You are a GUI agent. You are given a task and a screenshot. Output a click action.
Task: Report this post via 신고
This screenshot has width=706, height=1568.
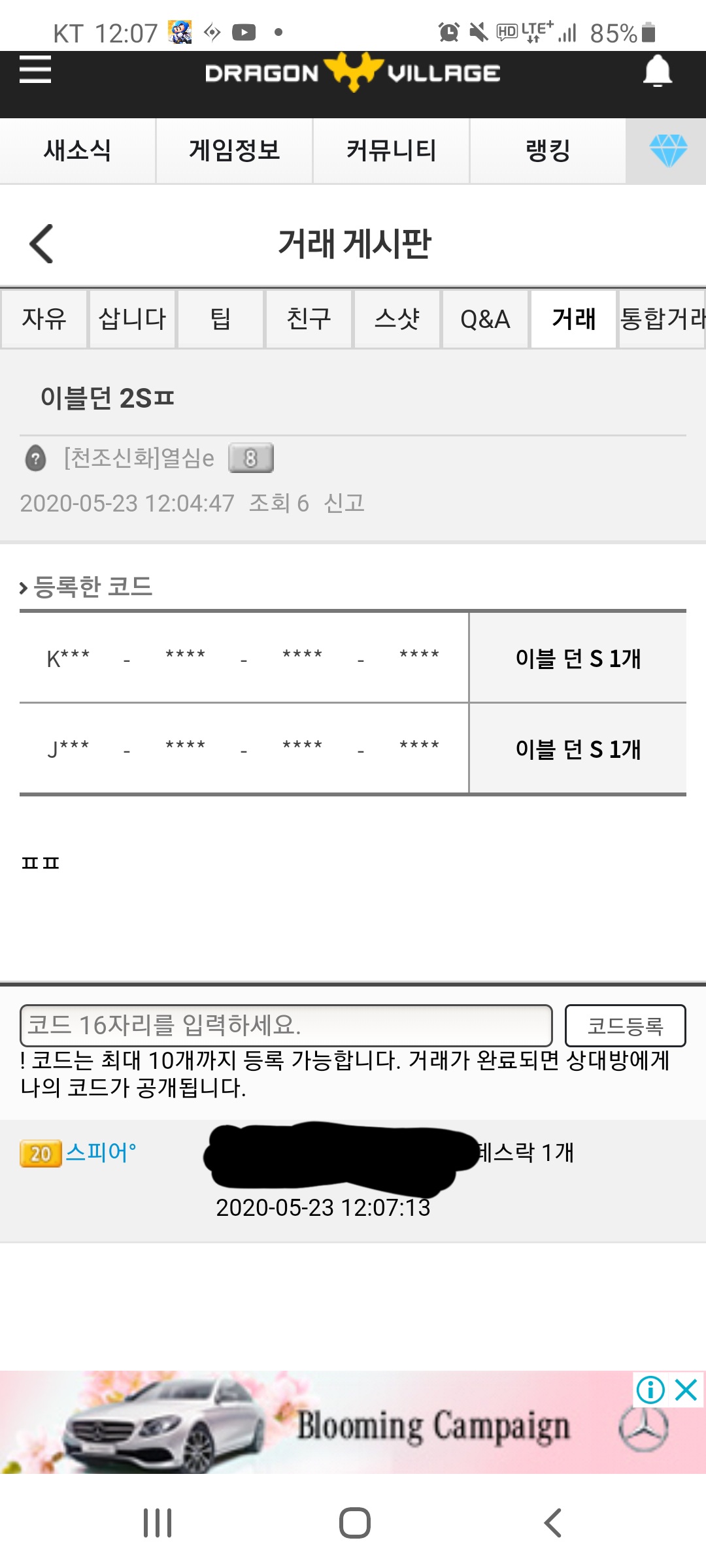pos(345,503)
